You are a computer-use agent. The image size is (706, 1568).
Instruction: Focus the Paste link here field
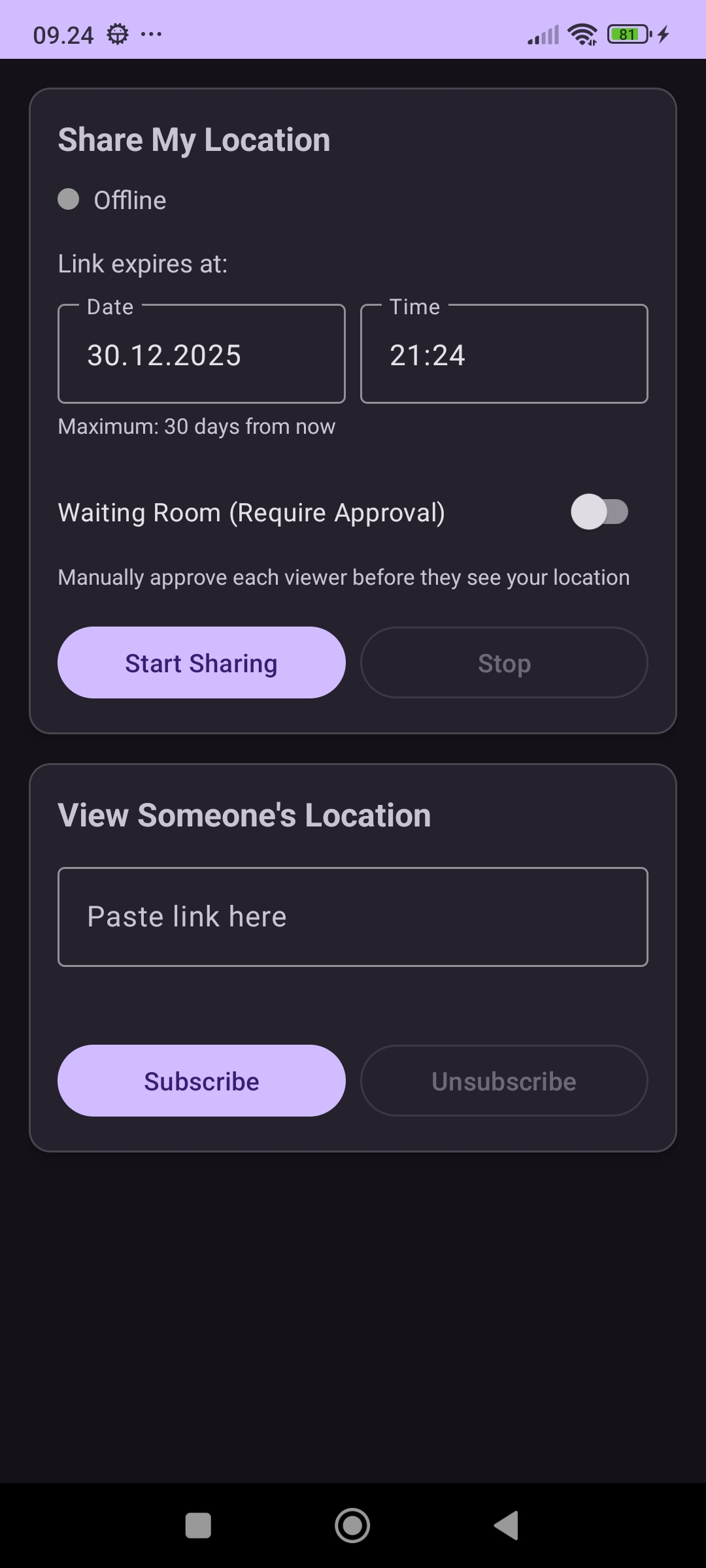pos(353,917)
